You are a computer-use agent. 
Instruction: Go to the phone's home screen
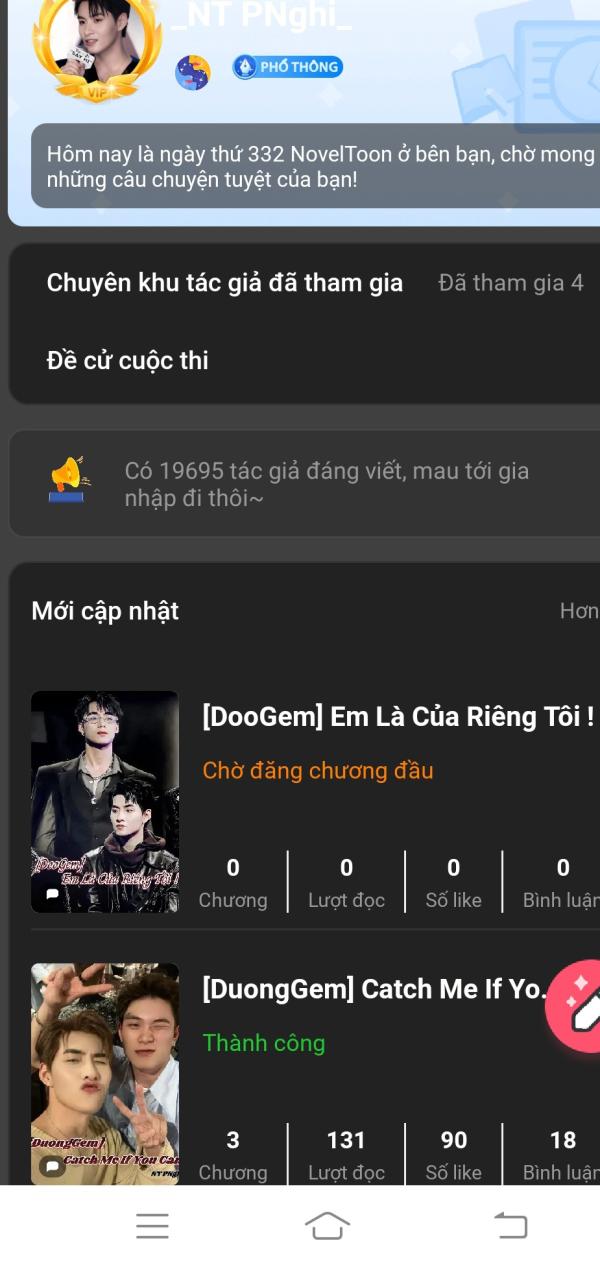(327, 1226)
